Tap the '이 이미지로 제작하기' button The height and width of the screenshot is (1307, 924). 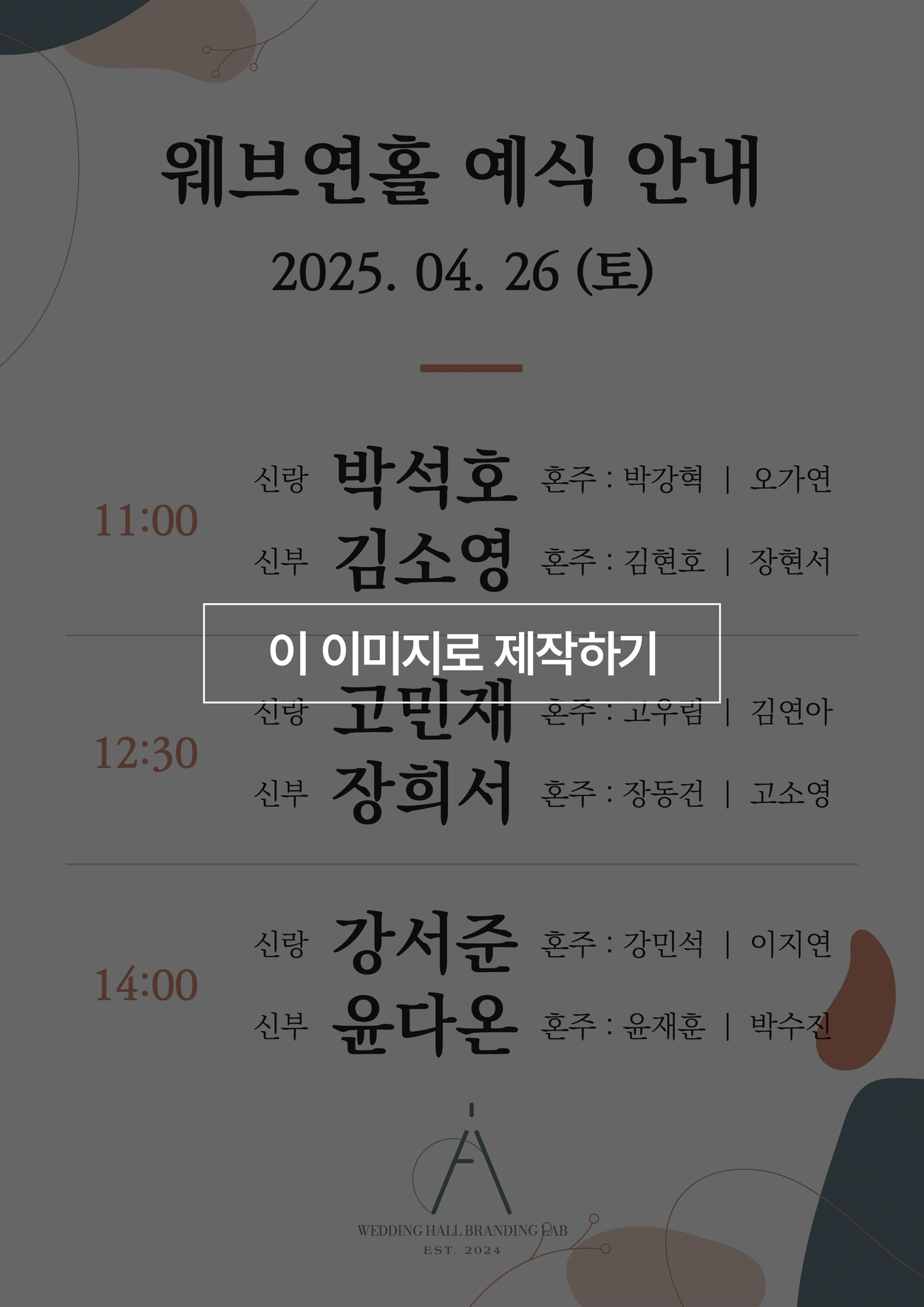click(x=462, y=653)
